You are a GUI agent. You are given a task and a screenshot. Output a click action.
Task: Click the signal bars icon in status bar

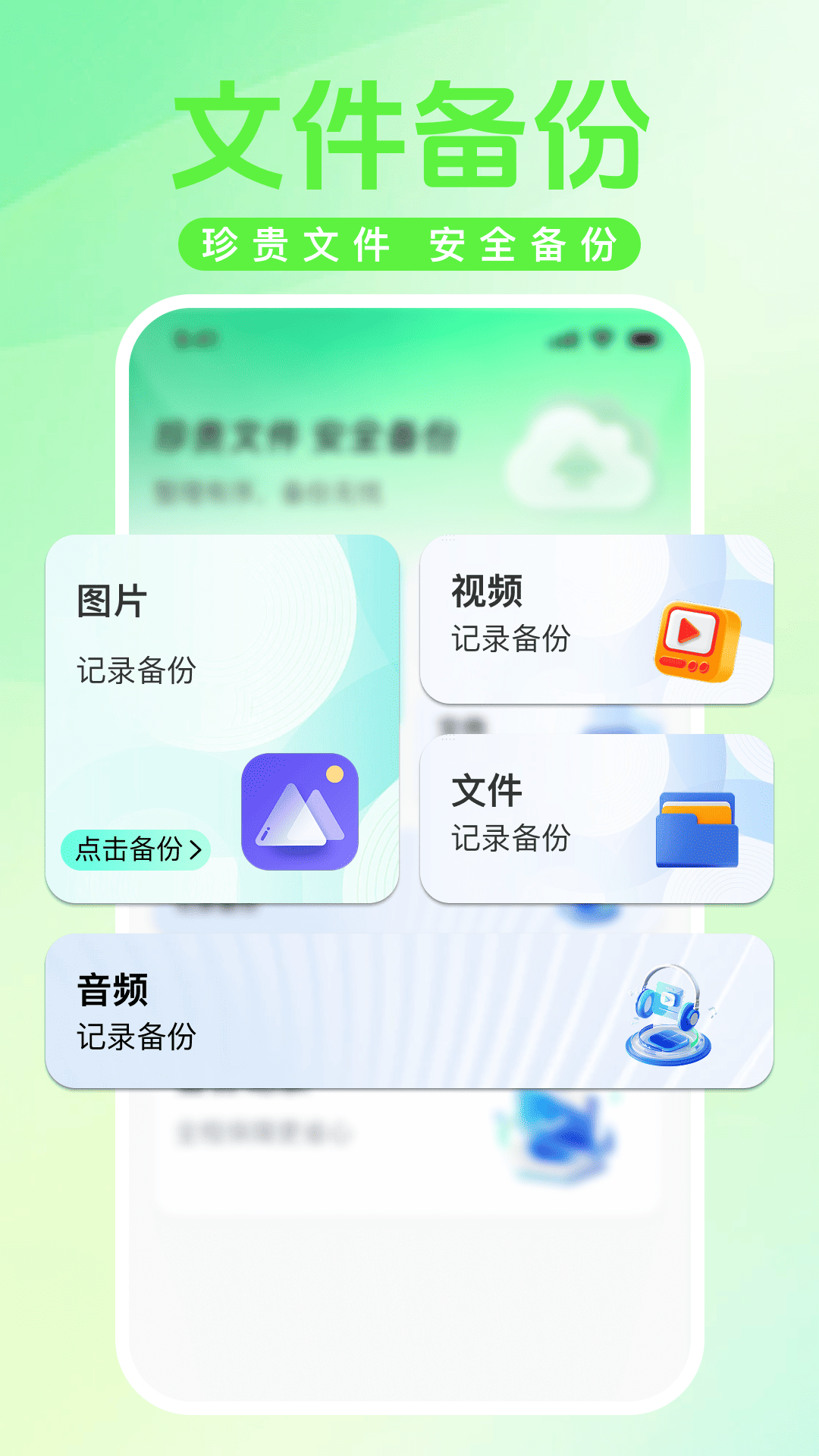pyautogui.click(x=566, y=340)
